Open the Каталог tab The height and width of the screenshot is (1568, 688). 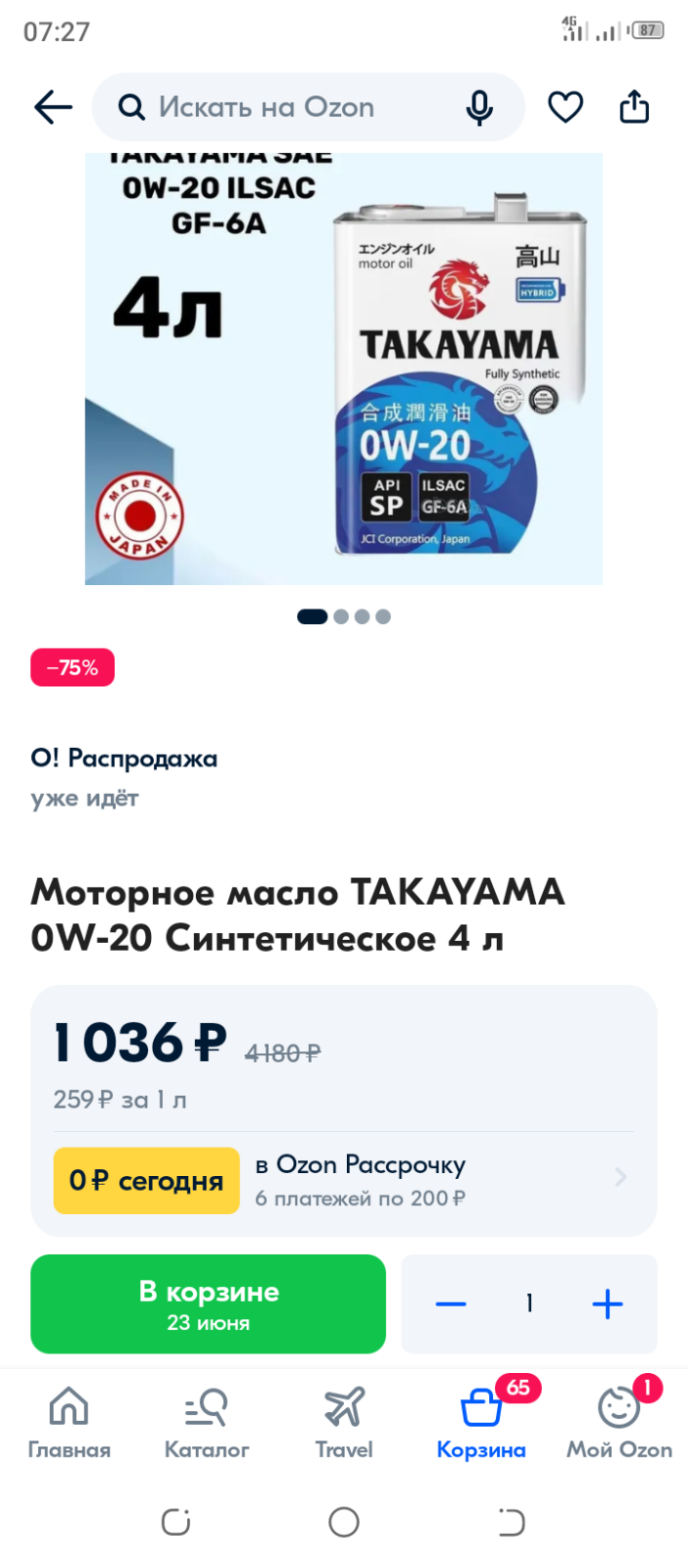[x=207, y=1424]
